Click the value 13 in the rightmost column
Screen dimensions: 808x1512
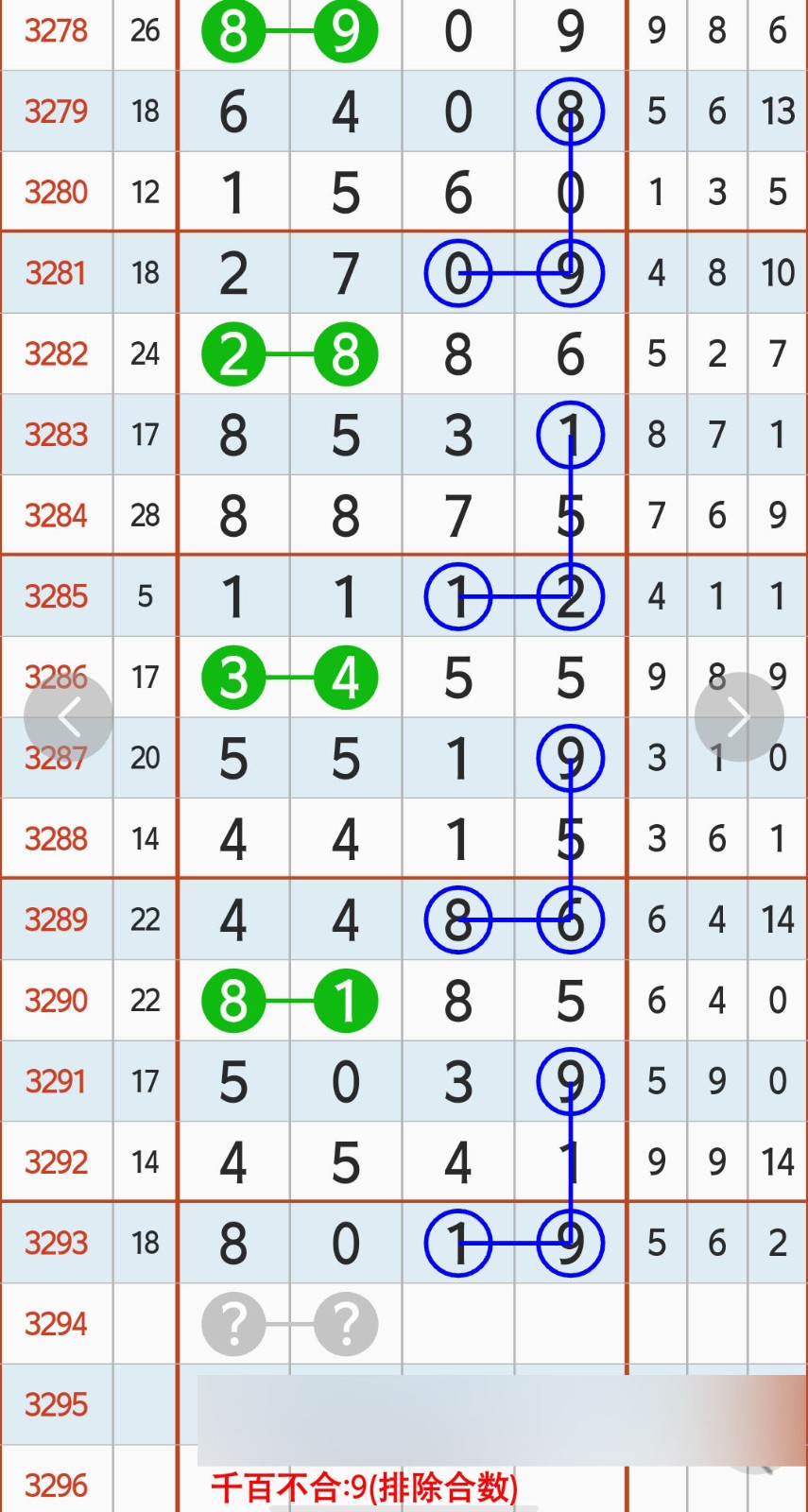[x=777, y=111]
